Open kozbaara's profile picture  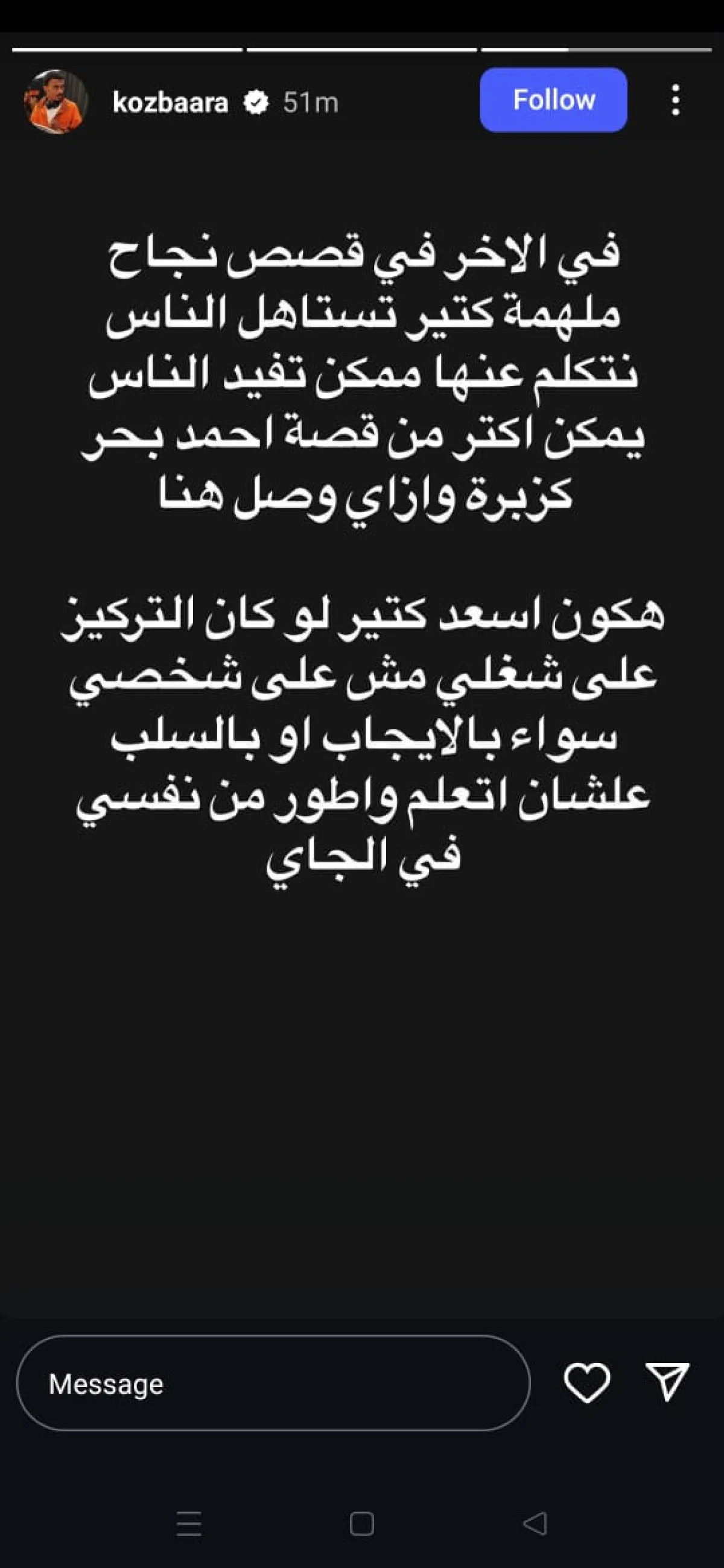coord(54,101)
